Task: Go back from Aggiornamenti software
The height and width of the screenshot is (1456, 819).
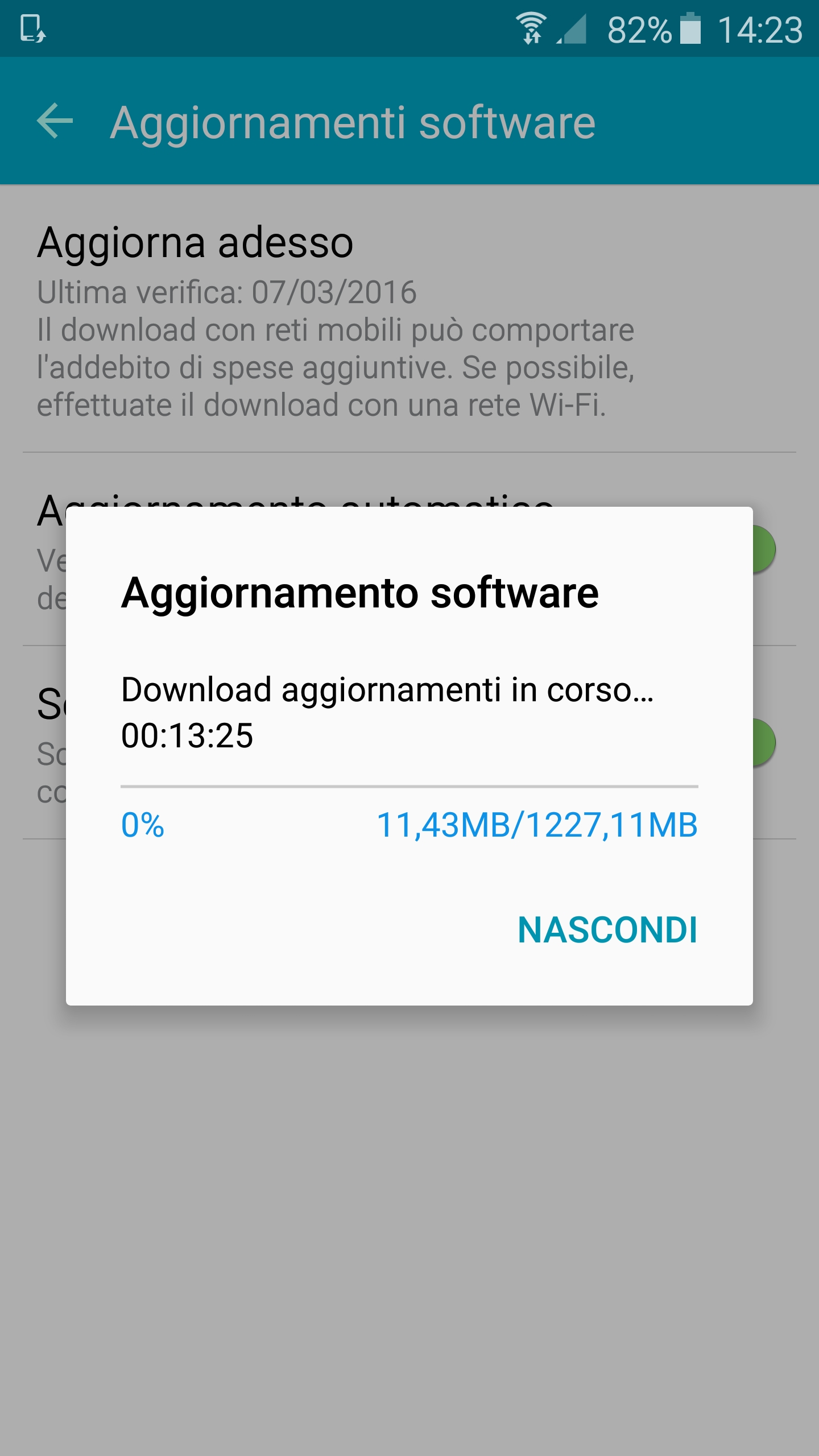Action: [x=55, y=121]
